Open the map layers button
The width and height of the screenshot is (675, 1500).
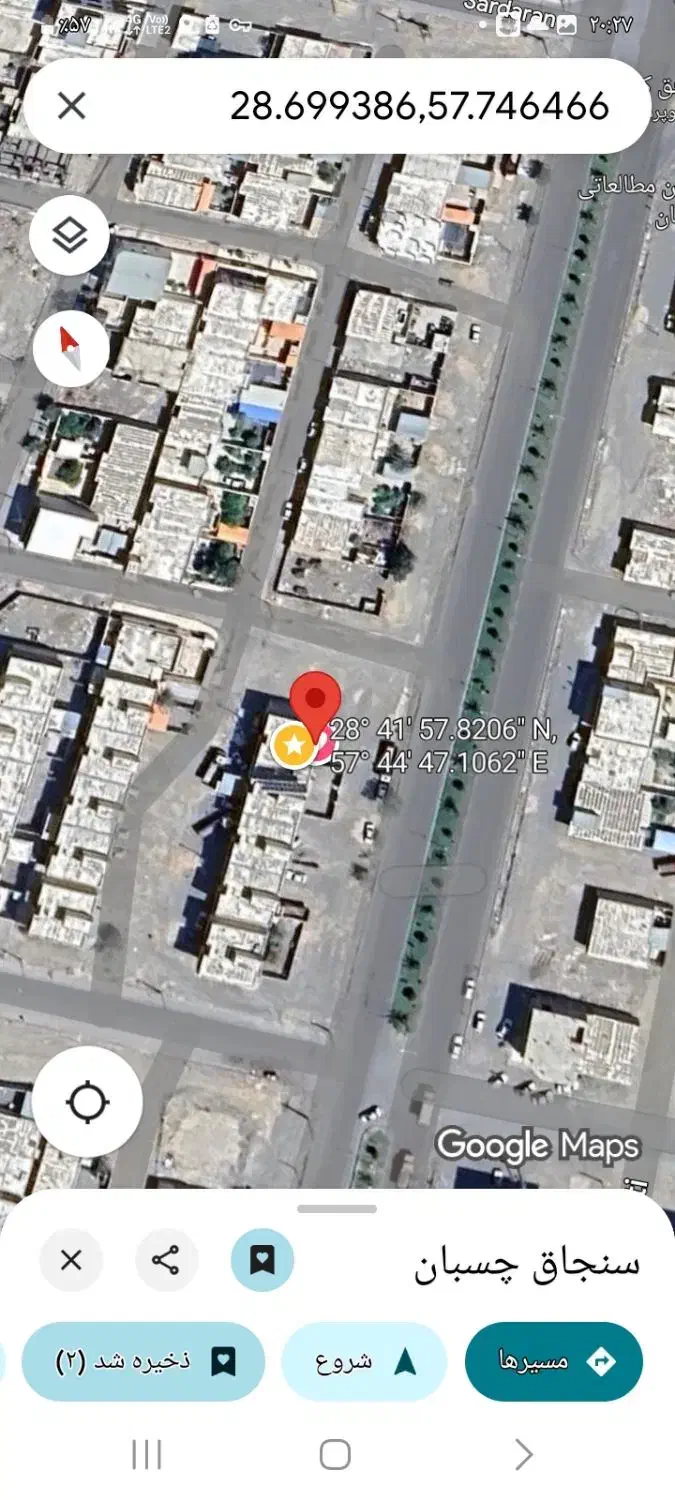69,236
